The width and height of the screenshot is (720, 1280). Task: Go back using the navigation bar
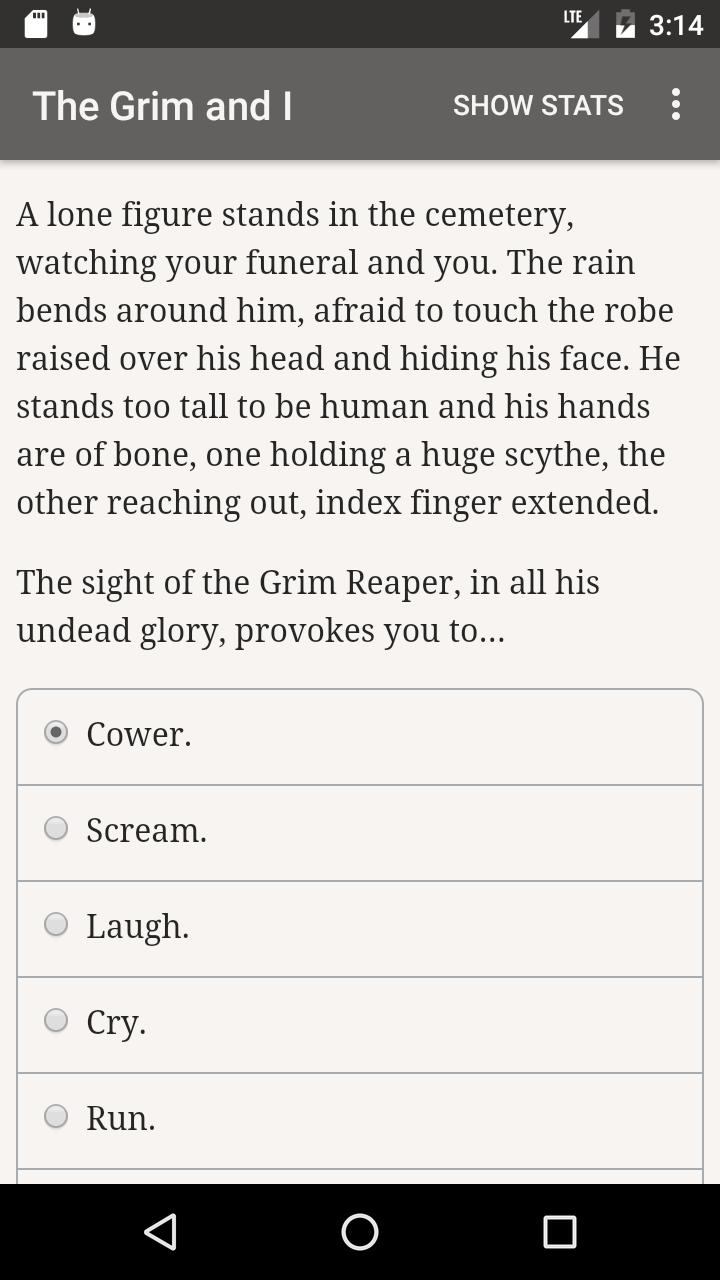tap(160, 1232)
